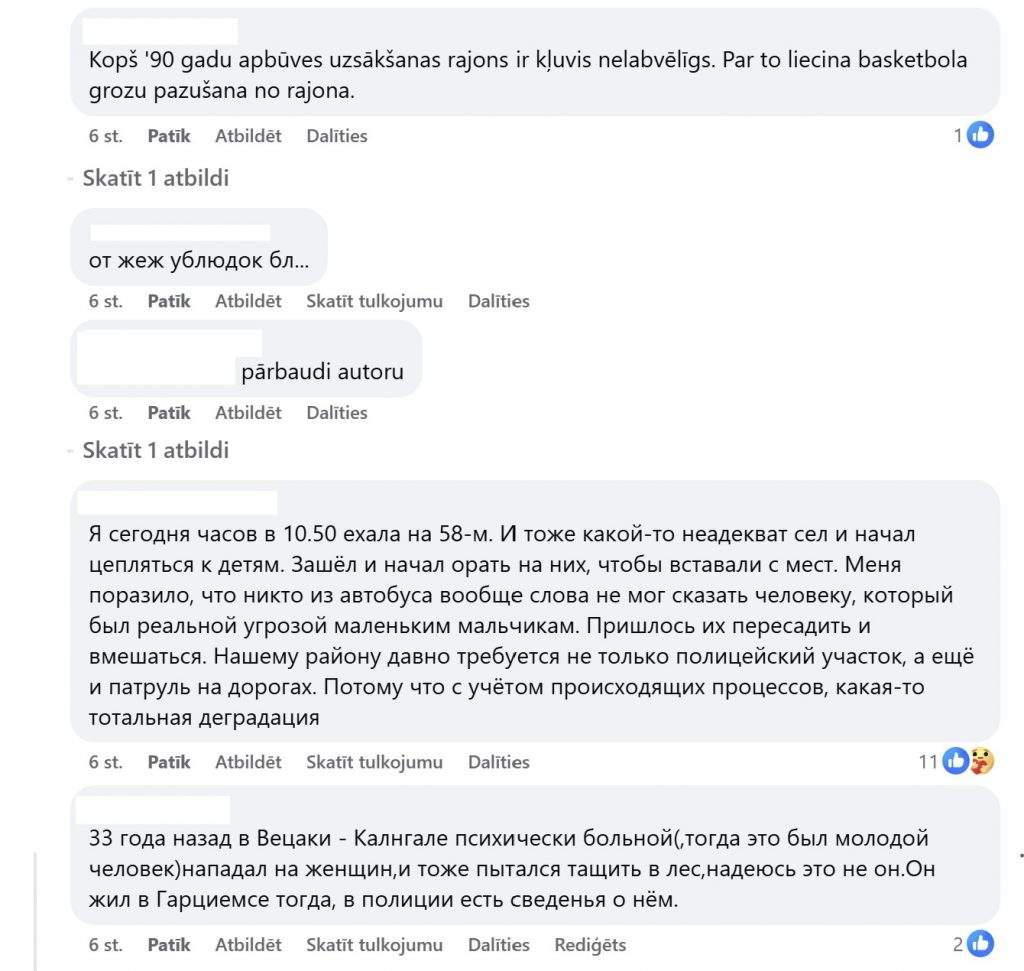Reply to the Kopš '90 gadu comment

(248, 136)
